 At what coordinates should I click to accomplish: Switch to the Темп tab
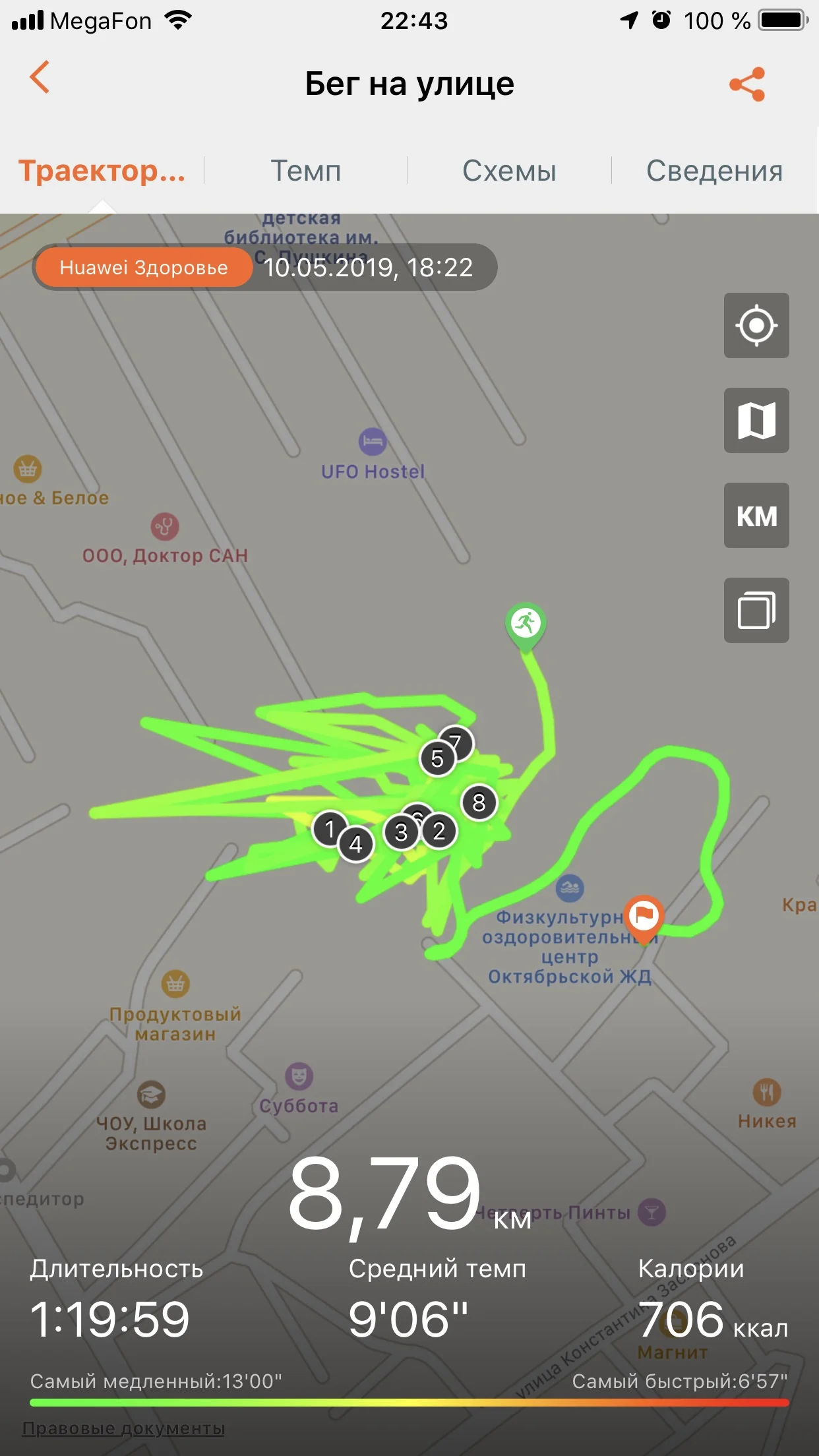tap(306, 171)
